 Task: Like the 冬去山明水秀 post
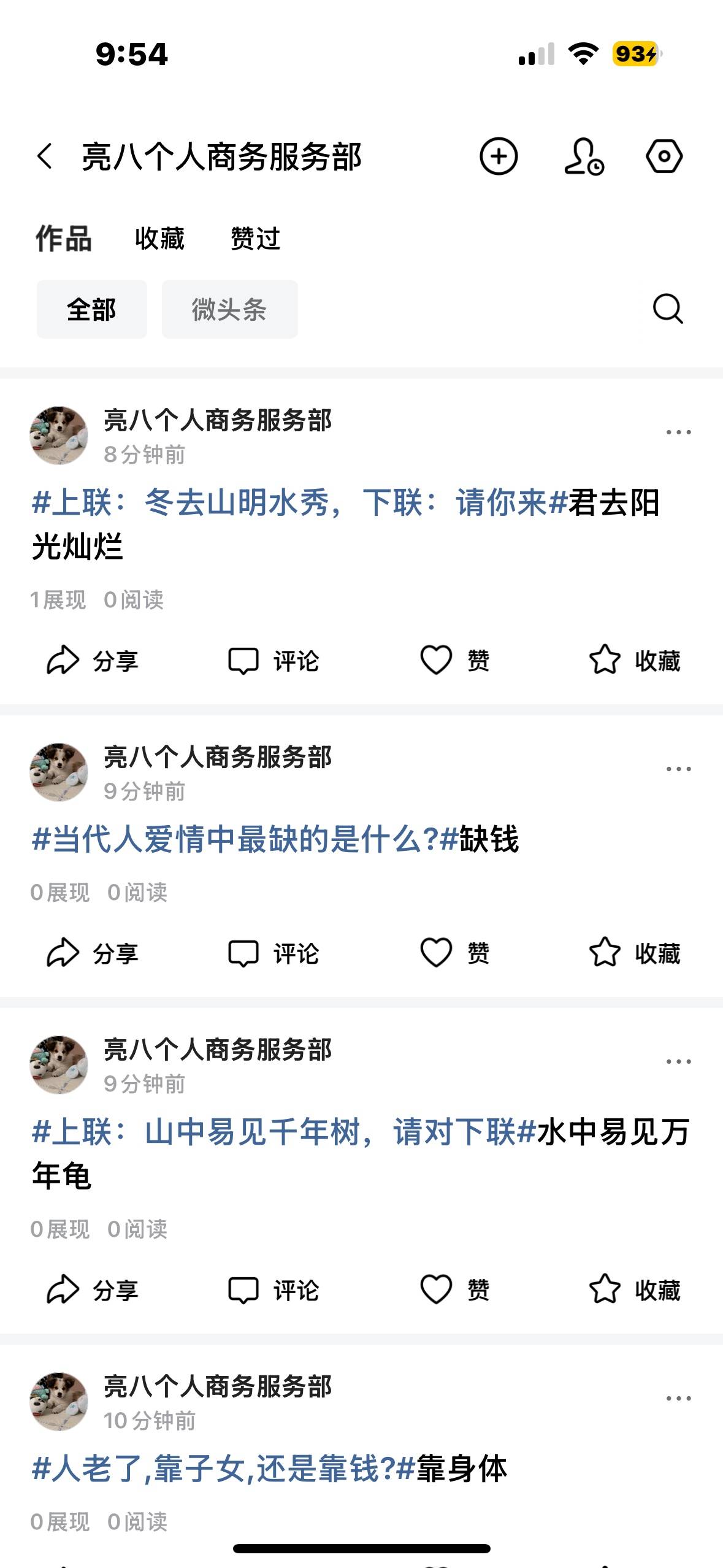point(454,661)
